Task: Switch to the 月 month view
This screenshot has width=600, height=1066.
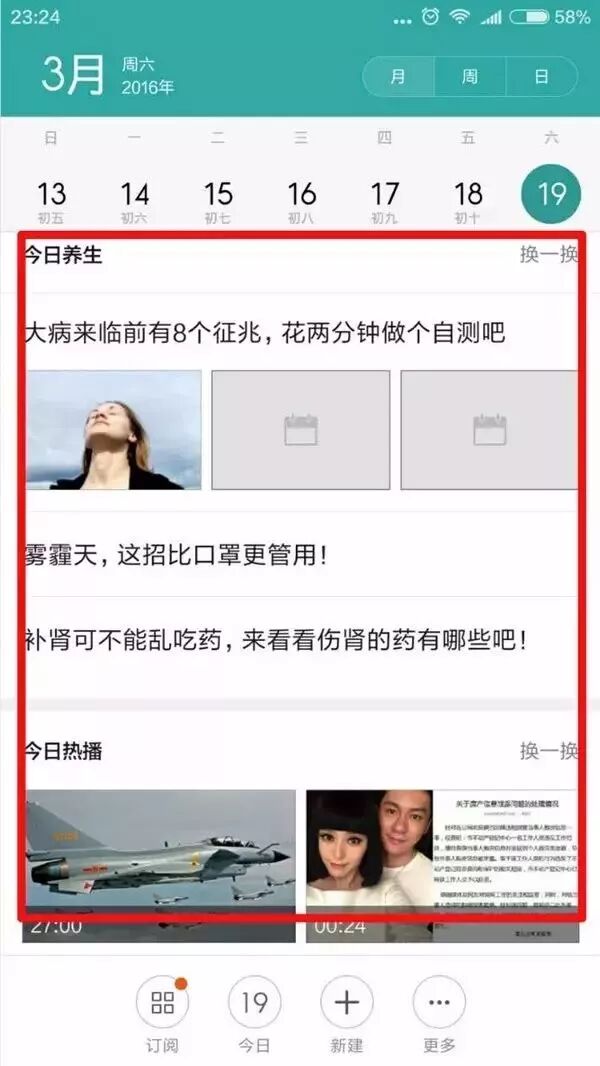Action: pyautogui.click(x=398, y=77)
